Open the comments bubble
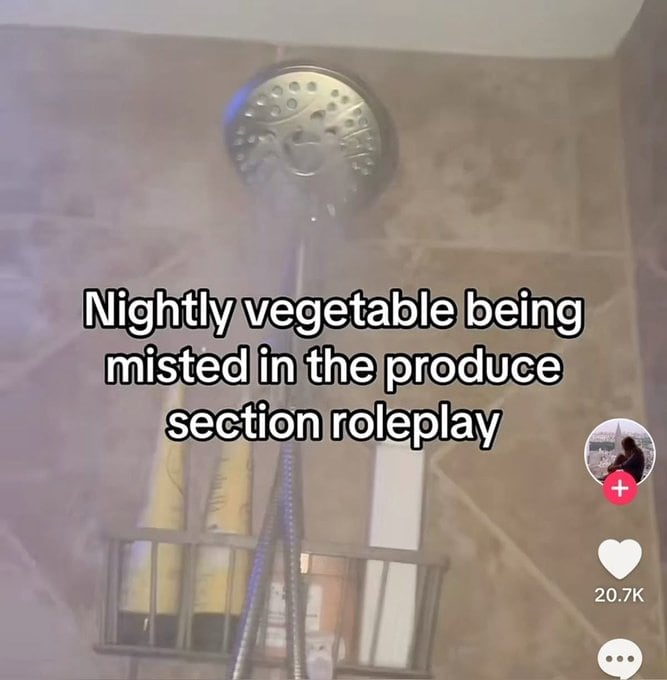The height and width of the screenshot is (680, 667). tap(621, 661)
